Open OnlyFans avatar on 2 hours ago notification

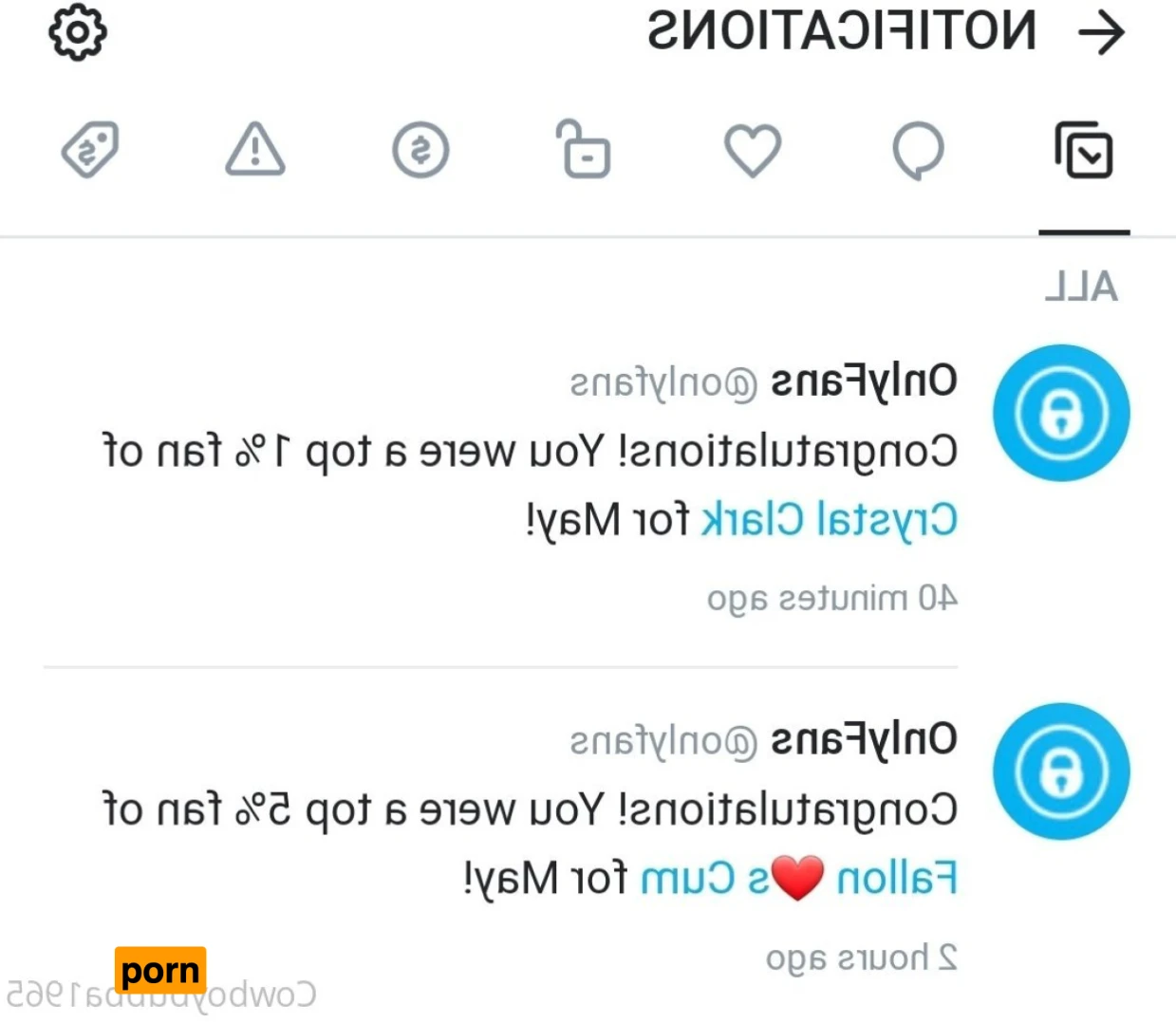pos(1061,771)
